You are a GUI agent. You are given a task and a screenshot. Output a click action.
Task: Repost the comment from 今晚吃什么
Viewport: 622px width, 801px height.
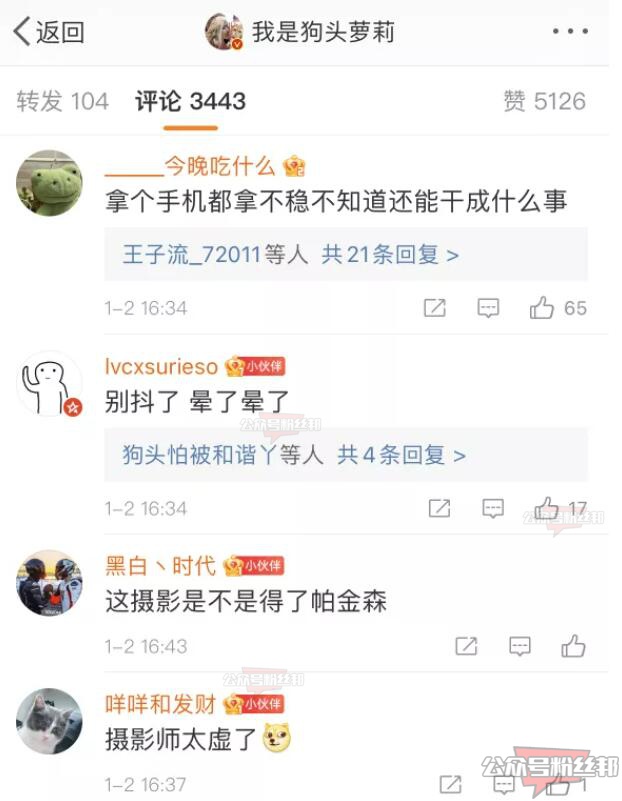(x=434, y=308)
